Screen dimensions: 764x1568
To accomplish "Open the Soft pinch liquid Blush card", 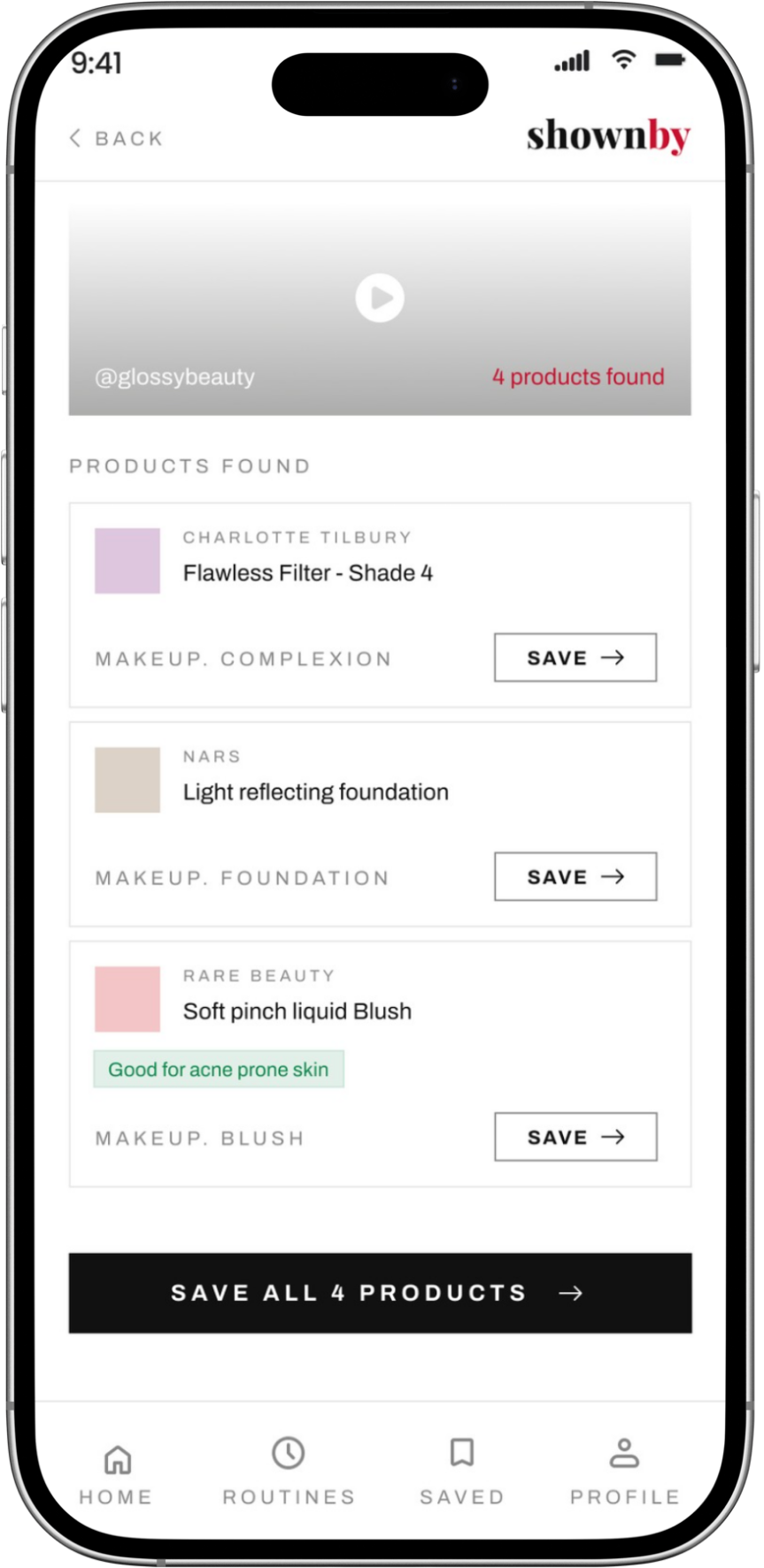I will [x=297, y=1011].
